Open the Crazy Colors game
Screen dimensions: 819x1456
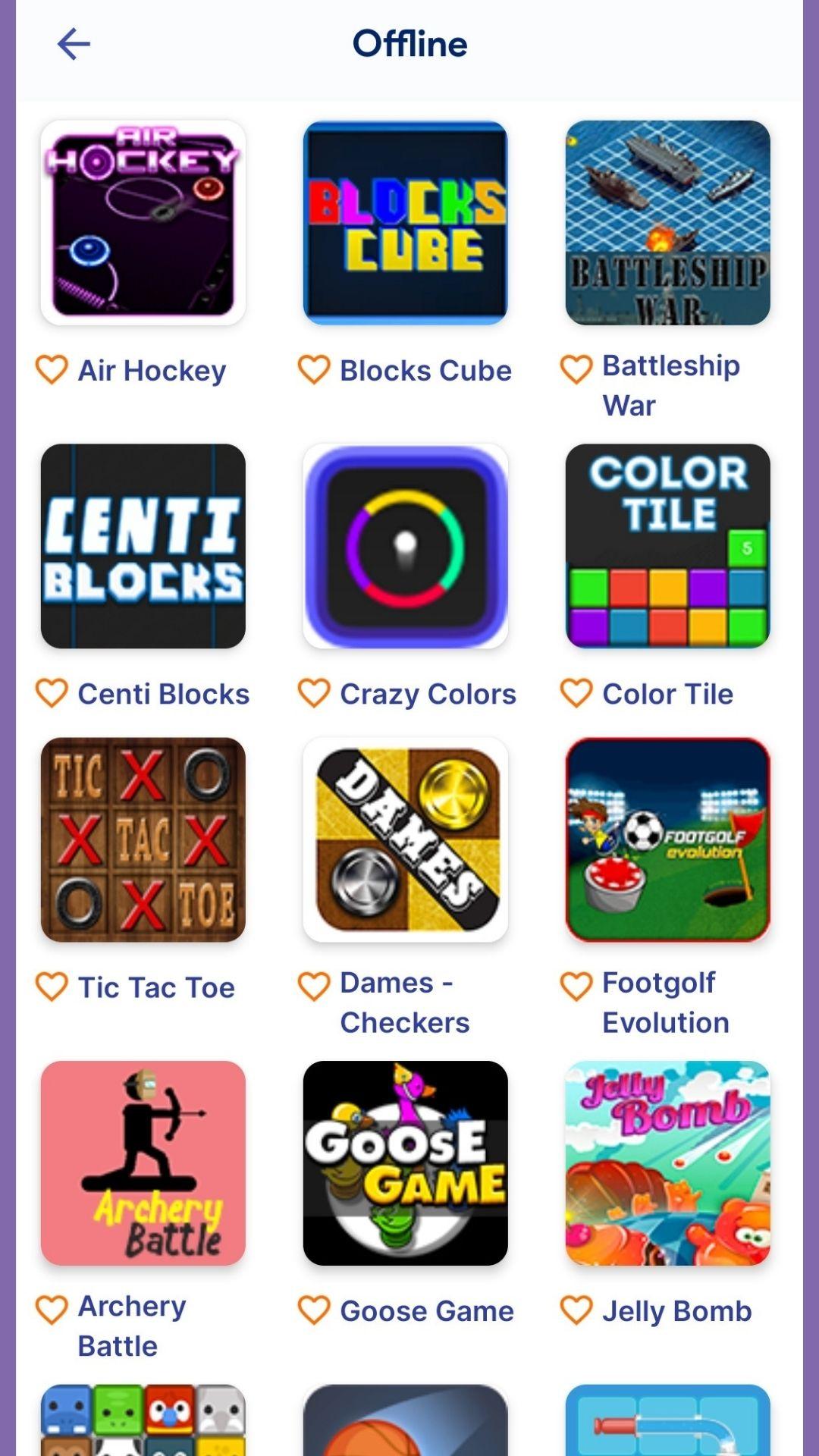coord(406,546)
